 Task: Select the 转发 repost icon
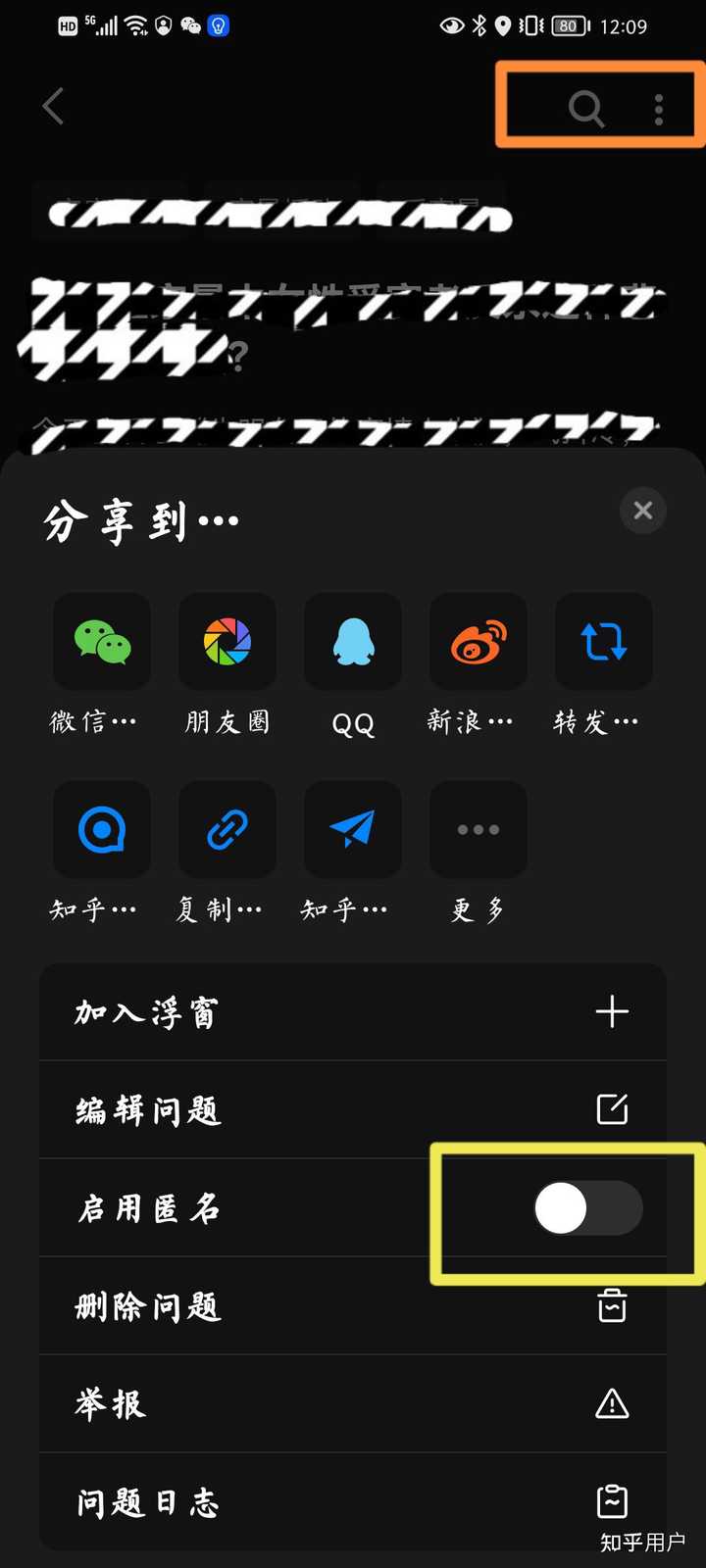pyautogui.click(x=603, y=643)
